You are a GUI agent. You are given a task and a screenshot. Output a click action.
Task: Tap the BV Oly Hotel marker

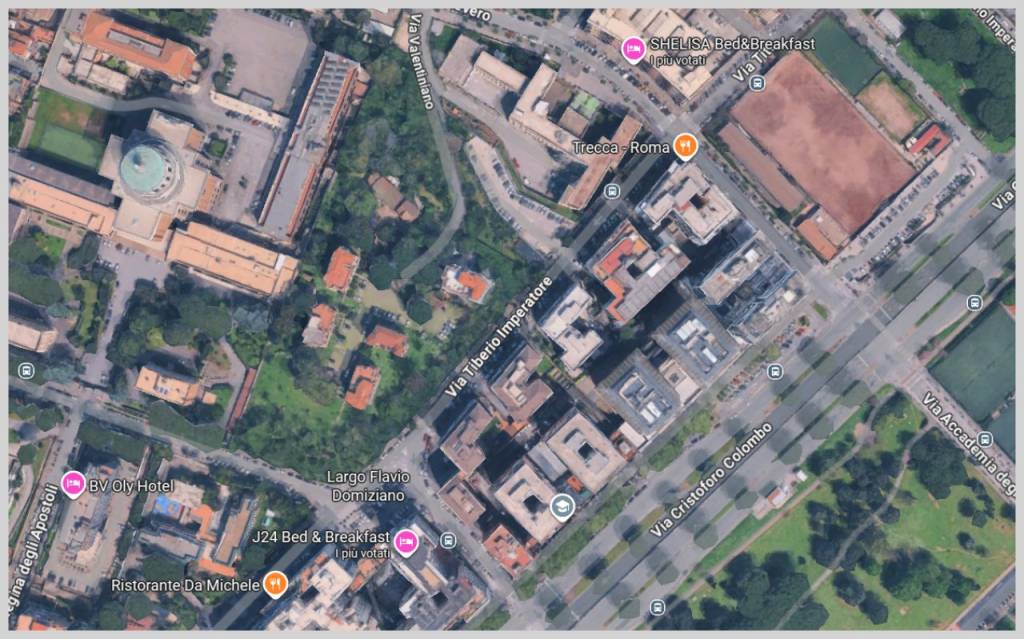72,485
